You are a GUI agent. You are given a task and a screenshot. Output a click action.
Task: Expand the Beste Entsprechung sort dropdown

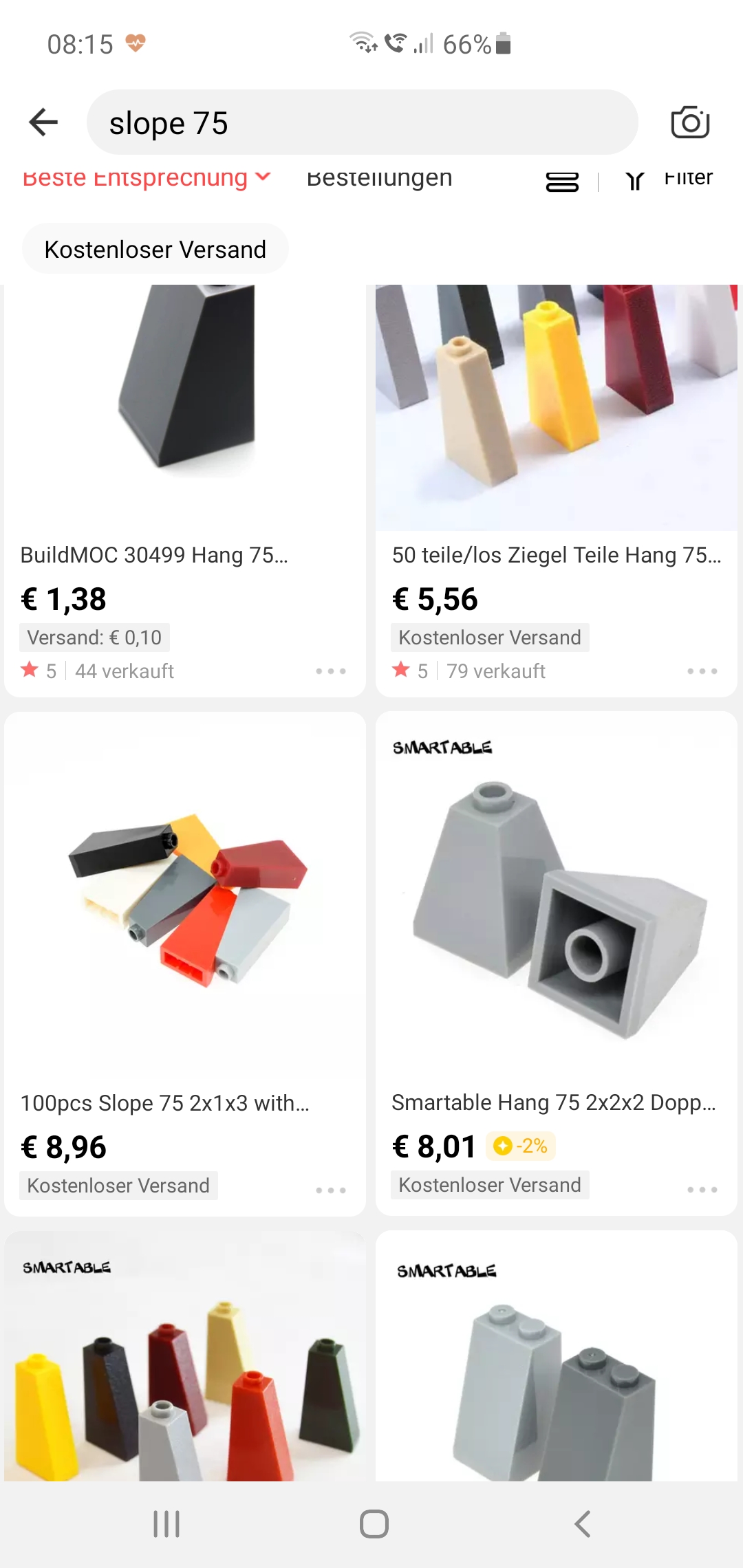coord(146,178)
